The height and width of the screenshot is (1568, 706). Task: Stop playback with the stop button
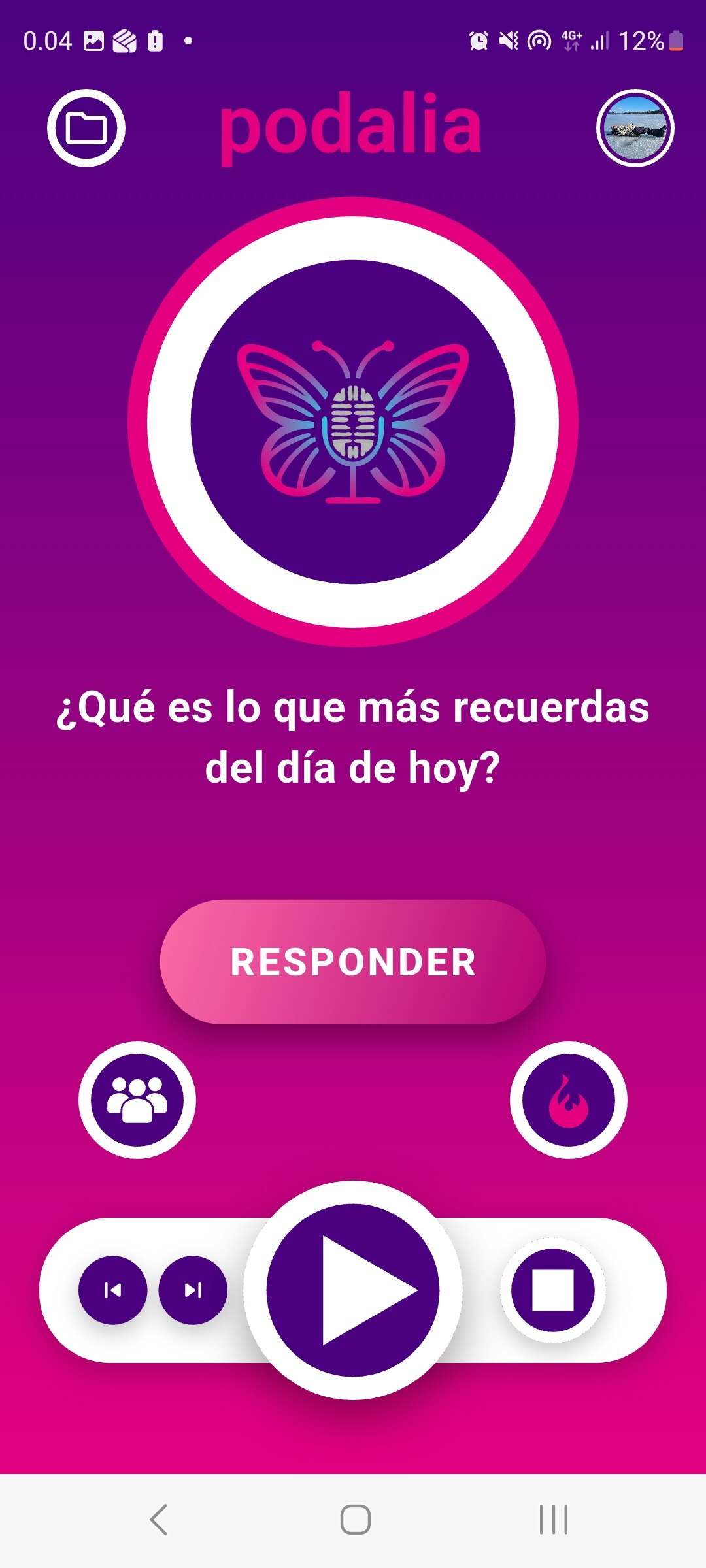[x=553, y=1290]
